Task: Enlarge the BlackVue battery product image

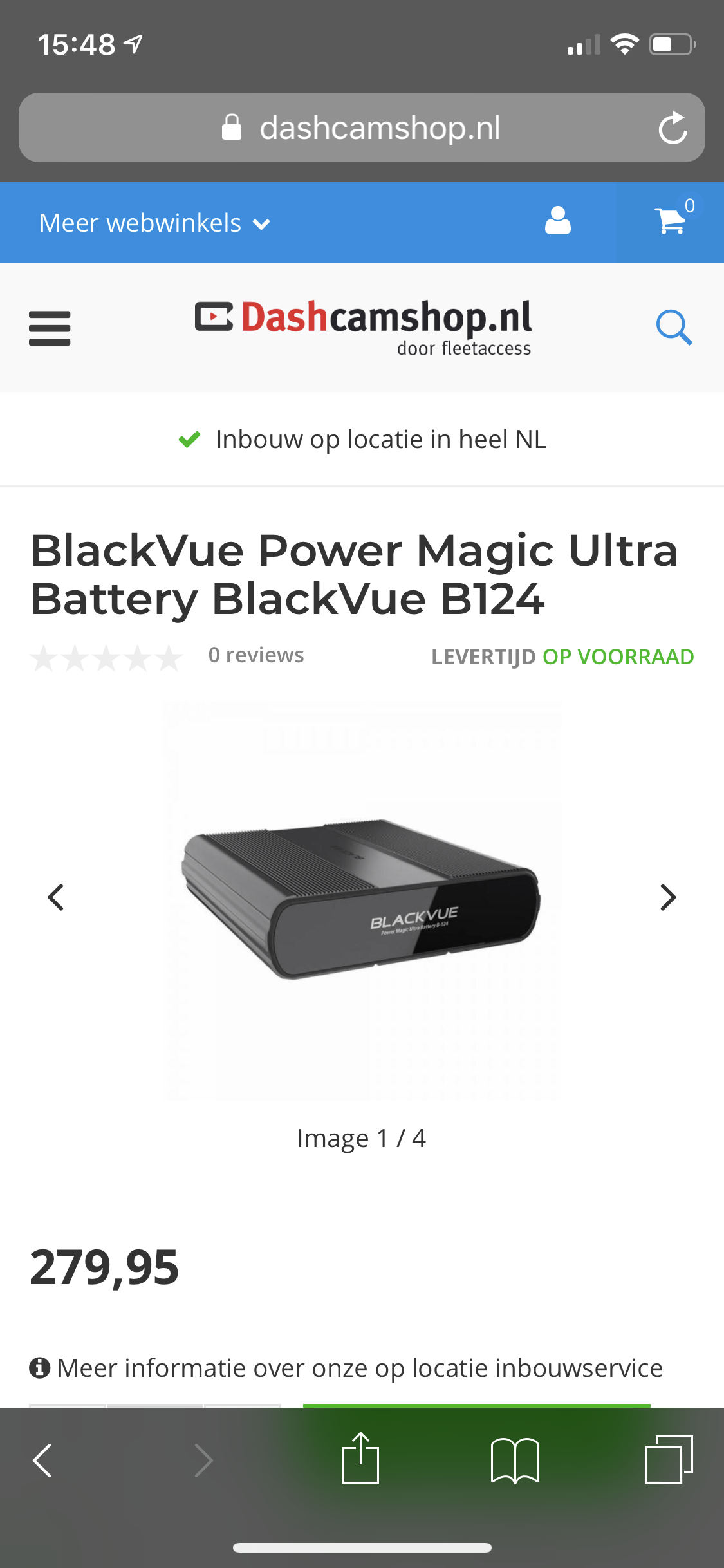Action: coord(361,900)
